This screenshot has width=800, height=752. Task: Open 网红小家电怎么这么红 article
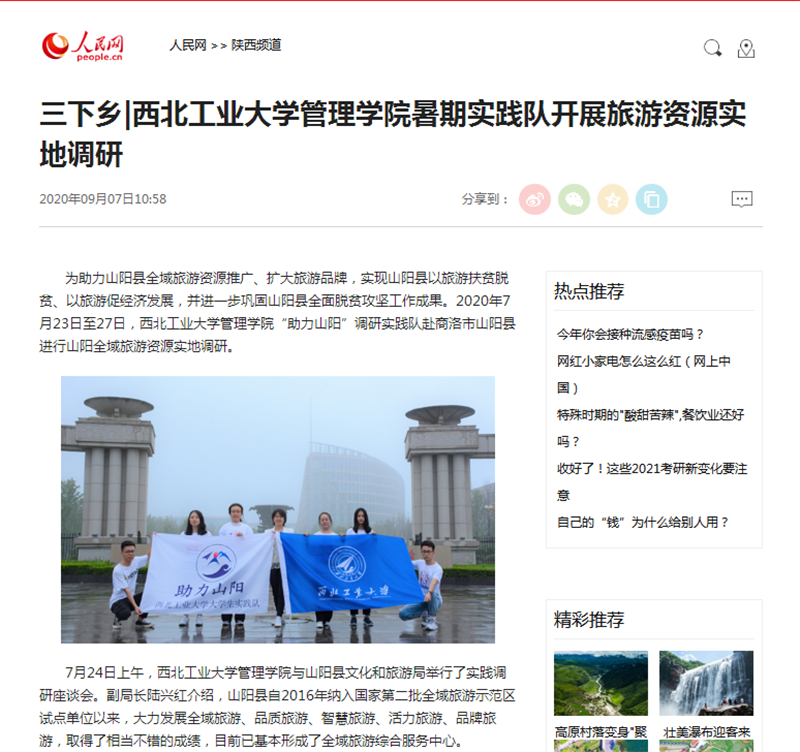(643, 361)
